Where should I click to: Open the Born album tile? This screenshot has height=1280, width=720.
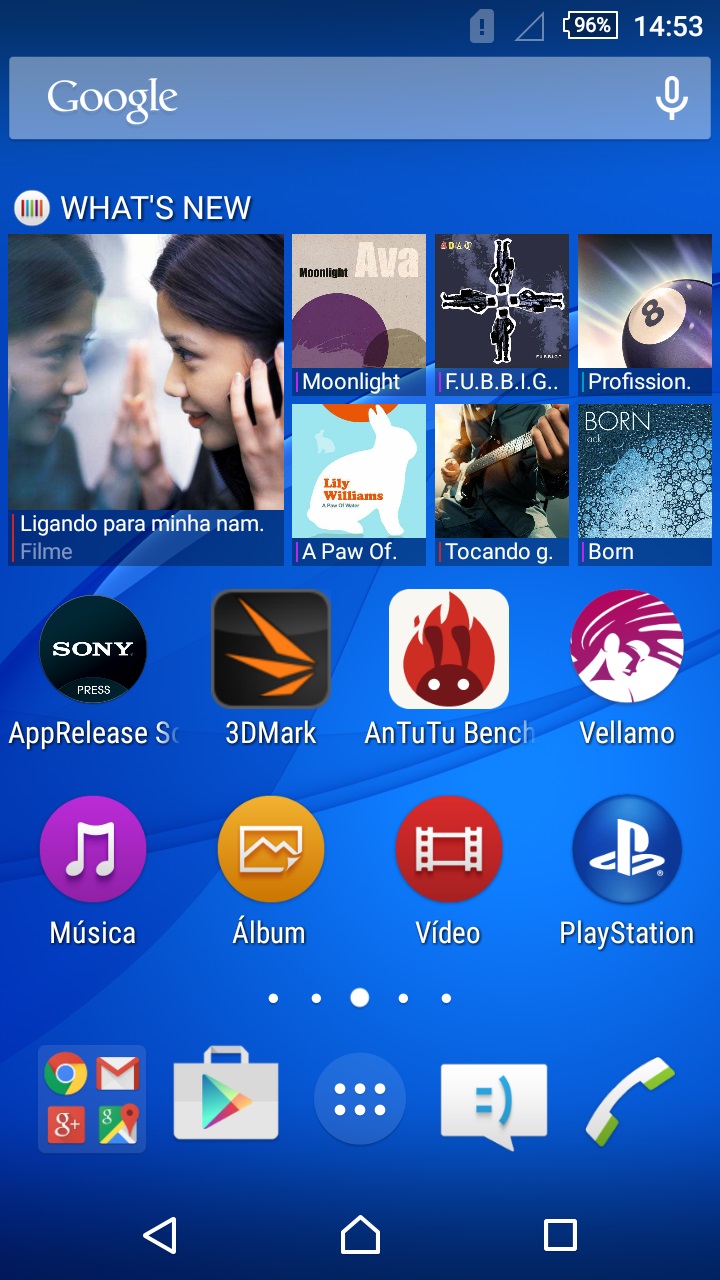(644, 484)
